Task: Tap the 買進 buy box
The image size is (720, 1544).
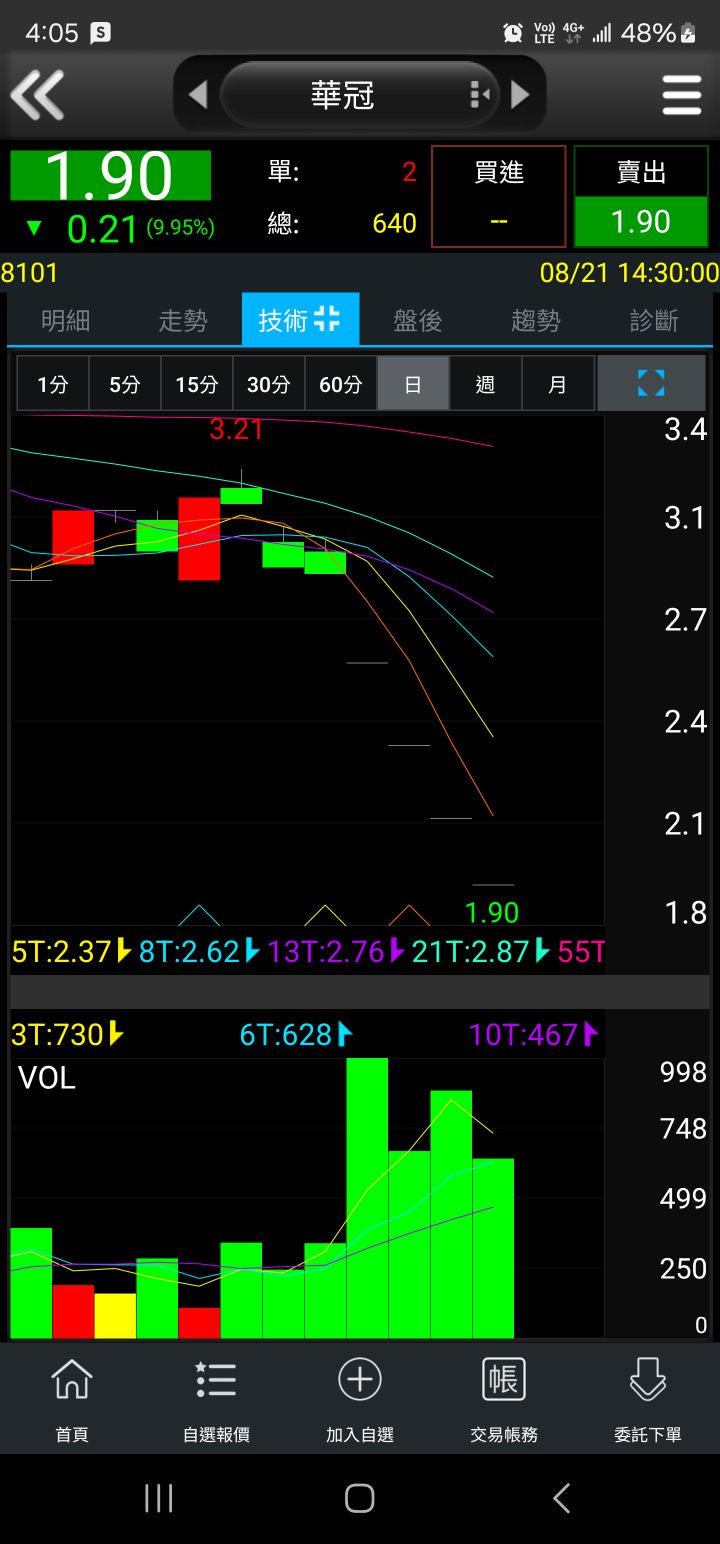Action: [x=498, y=196]
